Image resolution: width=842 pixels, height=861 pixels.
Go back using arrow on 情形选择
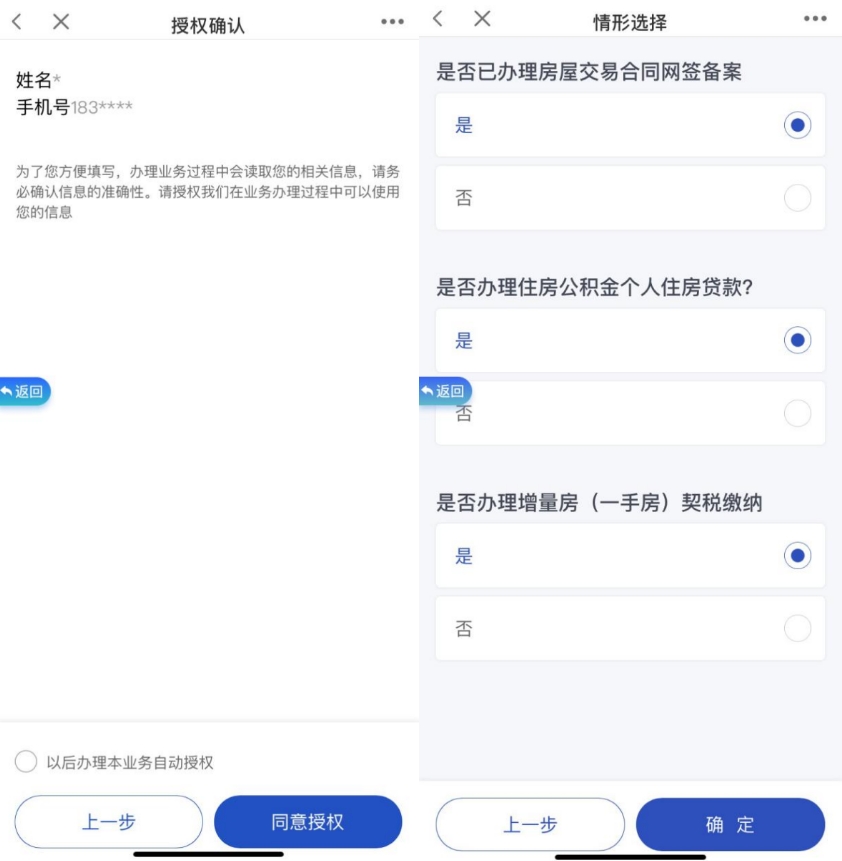coord(439,19)
